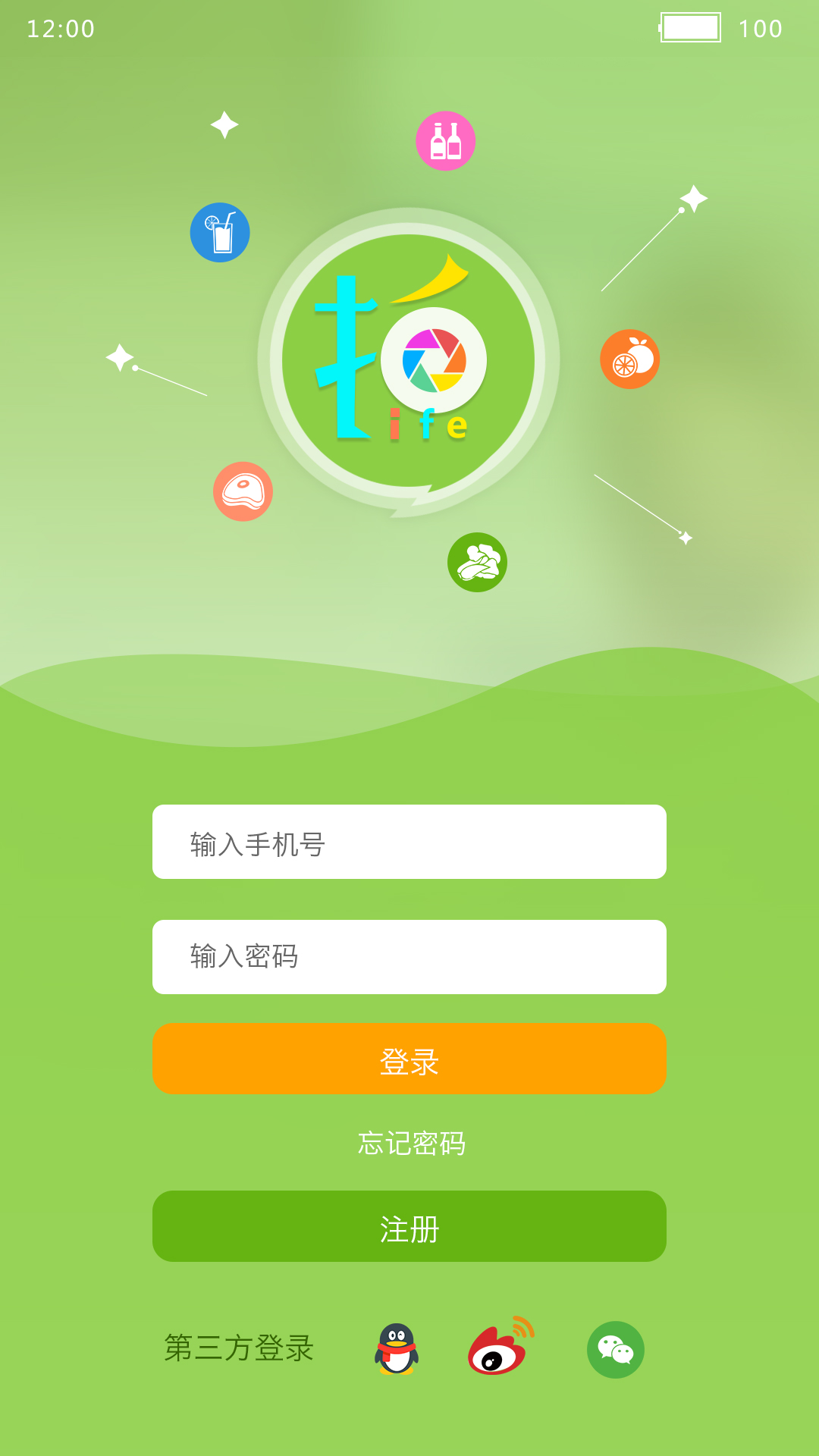Tap the green 注册 register button
This screenshot has width=819, height=1456.
tap(409, 1226)
